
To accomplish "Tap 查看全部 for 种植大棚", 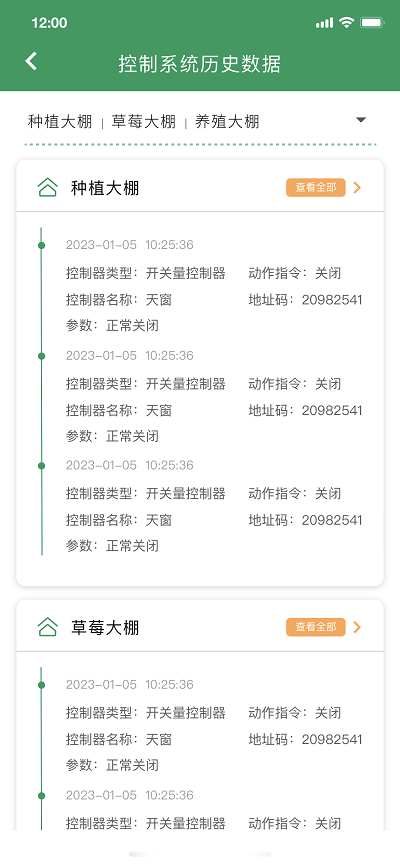I will [x=316, y=188].
